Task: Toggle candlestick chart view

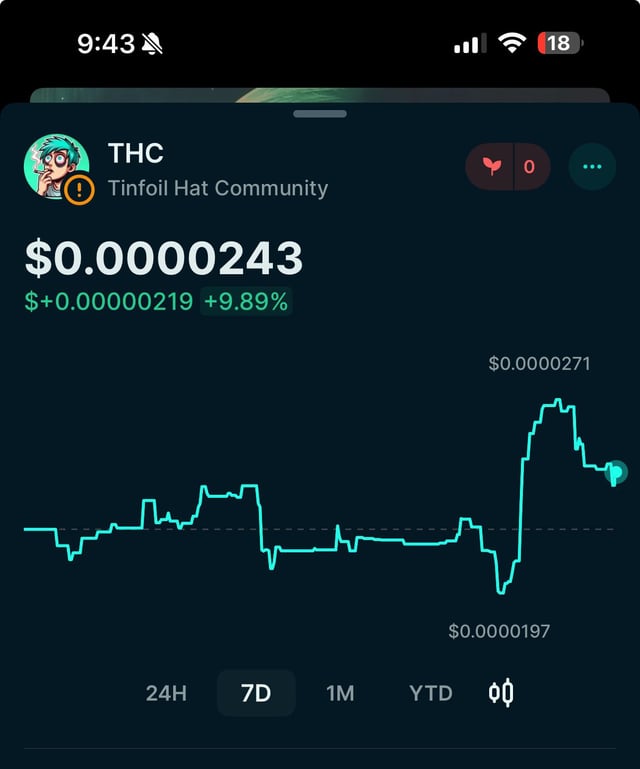Action: [x=501, y=692]
